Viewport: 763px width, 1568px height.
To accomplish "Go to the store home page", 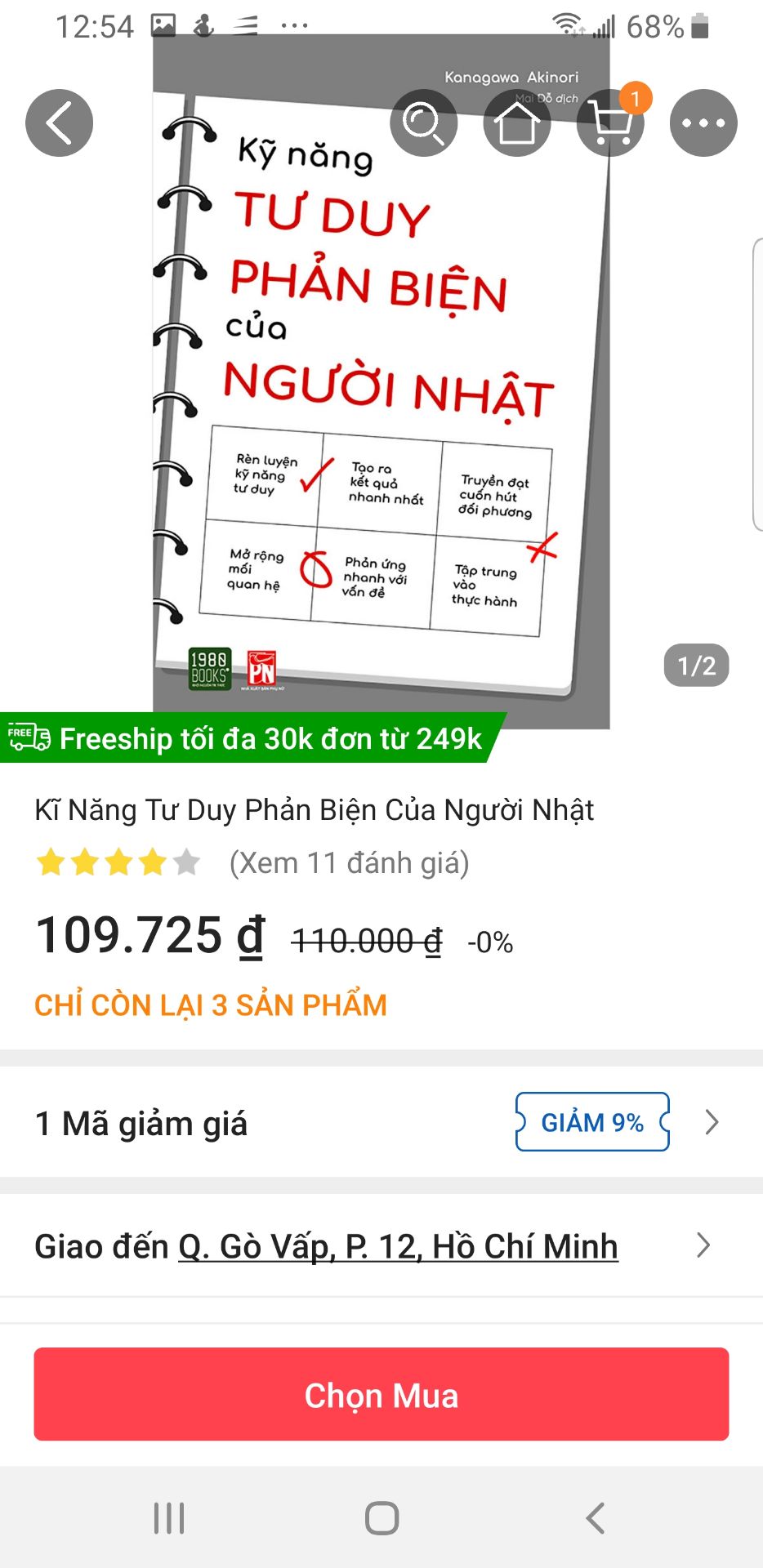I will pos(516,123).
